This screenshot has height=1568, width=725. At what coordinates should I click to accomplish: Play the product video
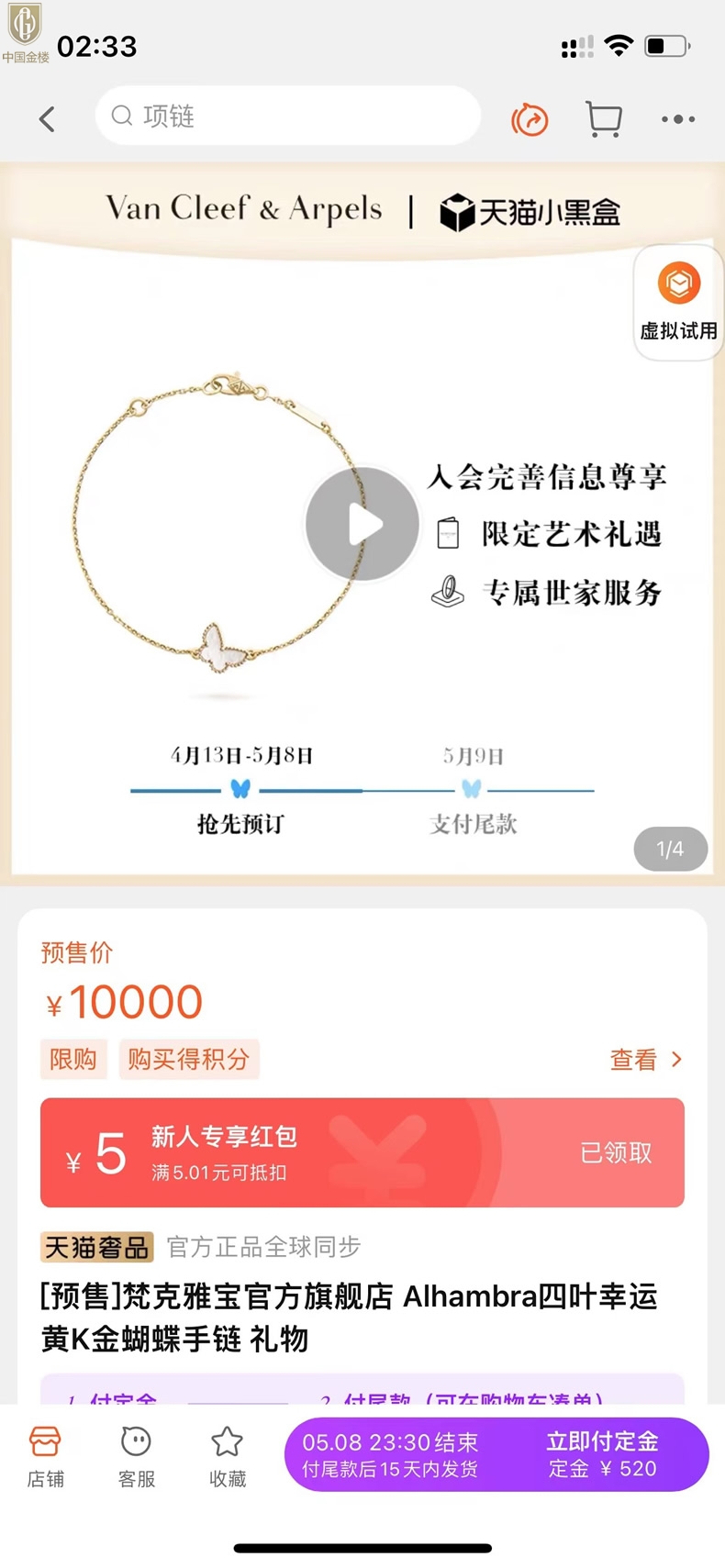(x=362, y=525)
